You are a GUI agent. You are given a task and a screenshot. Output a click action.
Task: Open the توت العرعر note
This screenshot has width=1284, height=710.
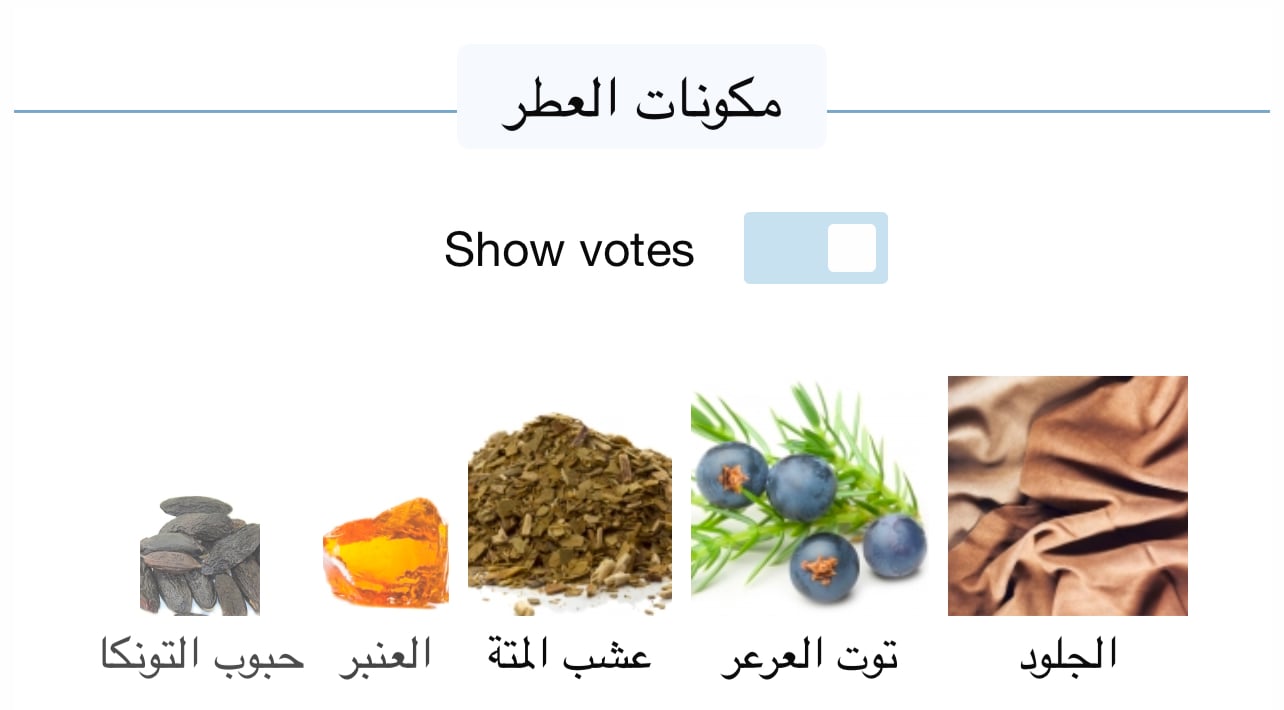[x=808, y=496]
